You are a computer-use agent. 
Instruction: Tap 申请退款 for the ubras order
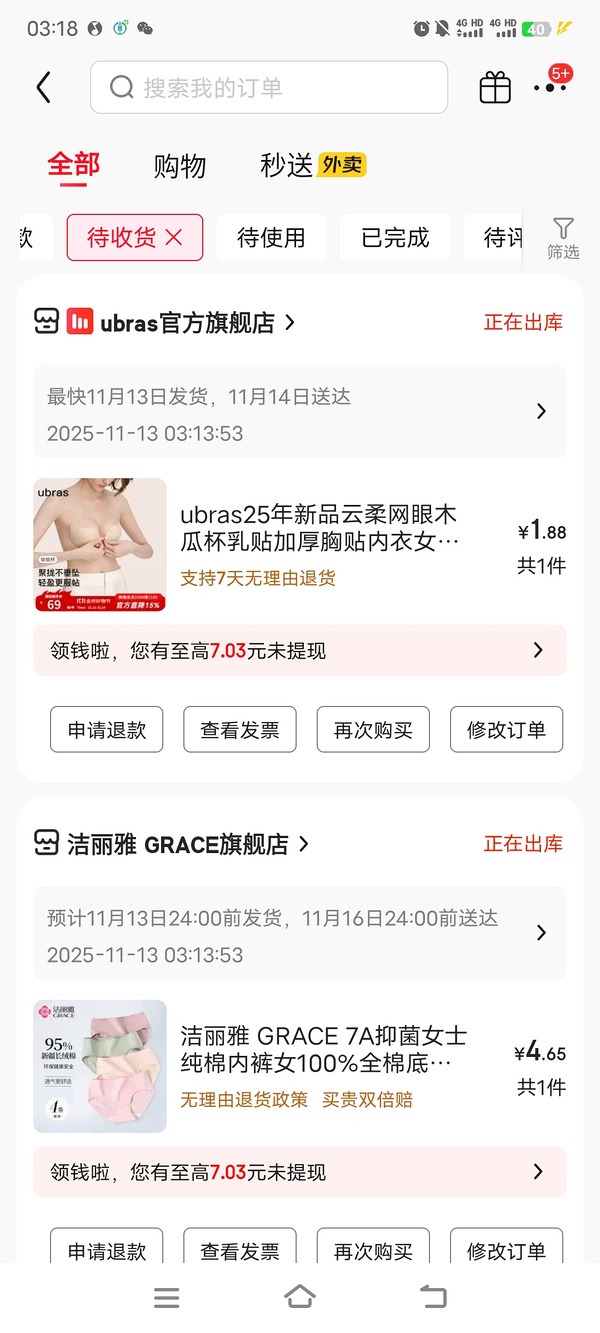point(107,730)
